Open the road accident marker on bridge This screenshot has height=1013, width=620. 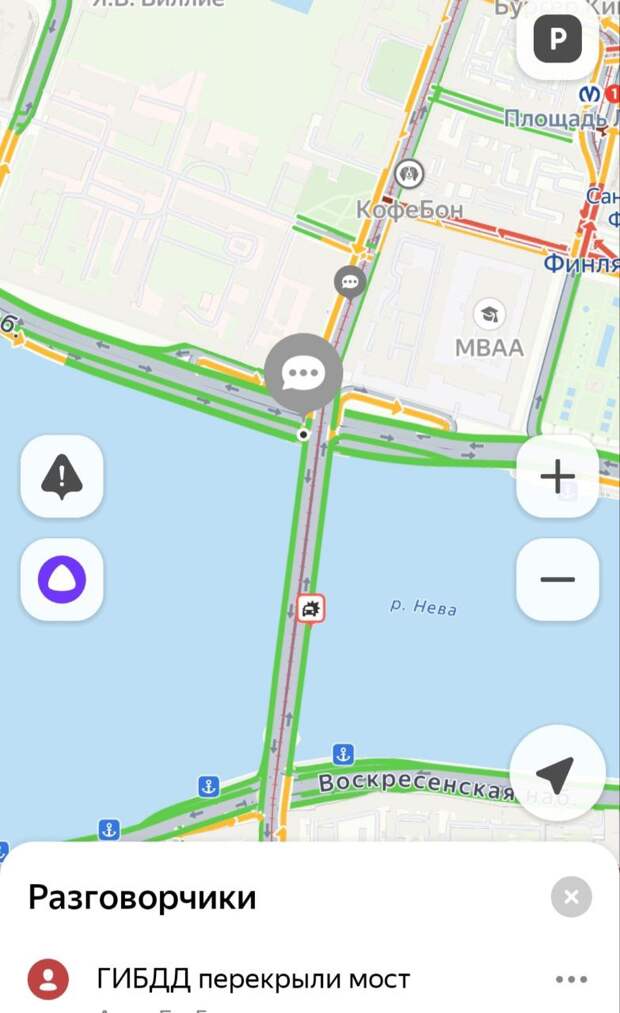(x=311, y=609)
